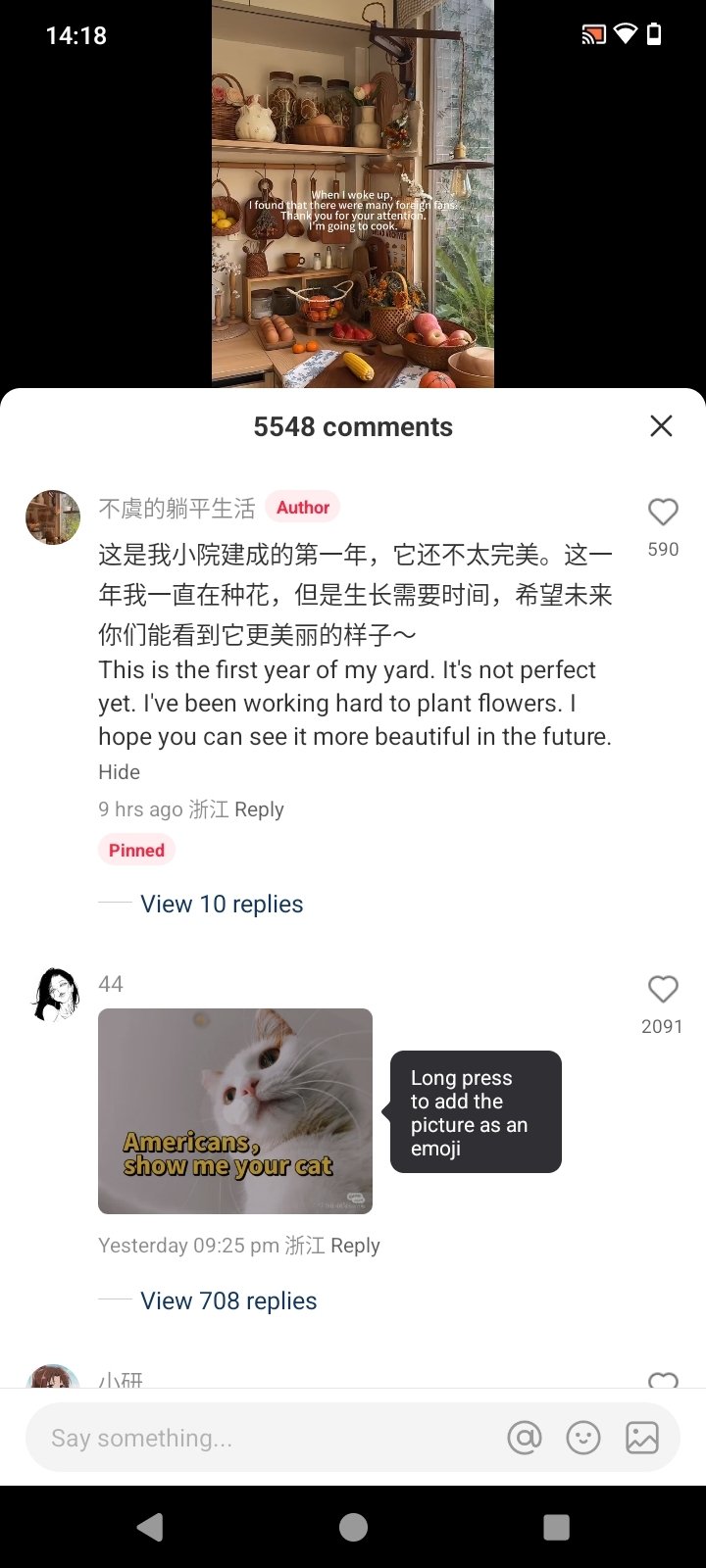Go back using the system back button
The height and width of the screenshot is (1568, 706).
click(x=150, y=1527)
